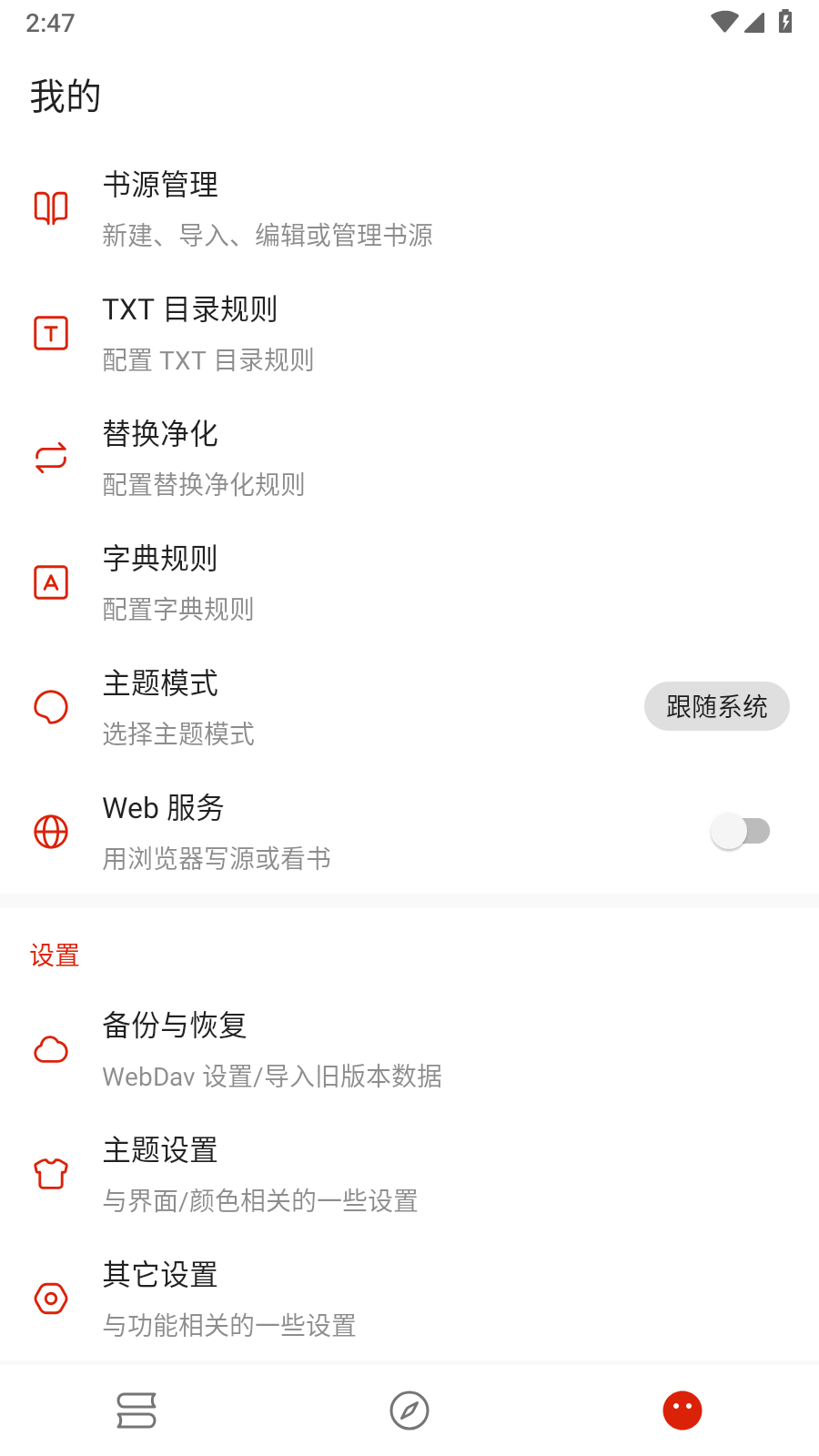Switch to the bookshelf tab
This screenshot has width=819, height=1456.
click(x=136, y=1410)
